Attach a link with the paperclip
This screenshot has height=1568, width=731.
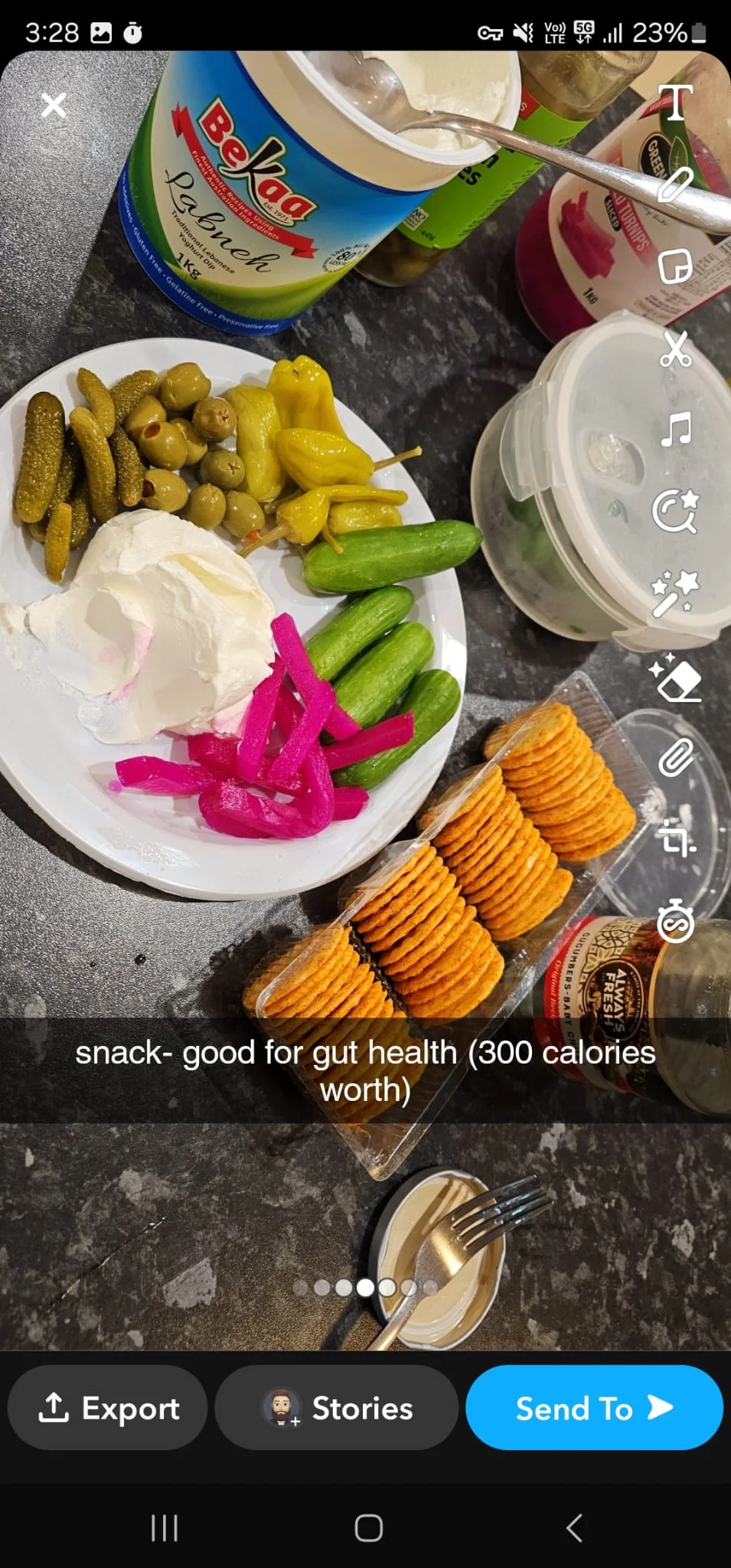(675, 759)
